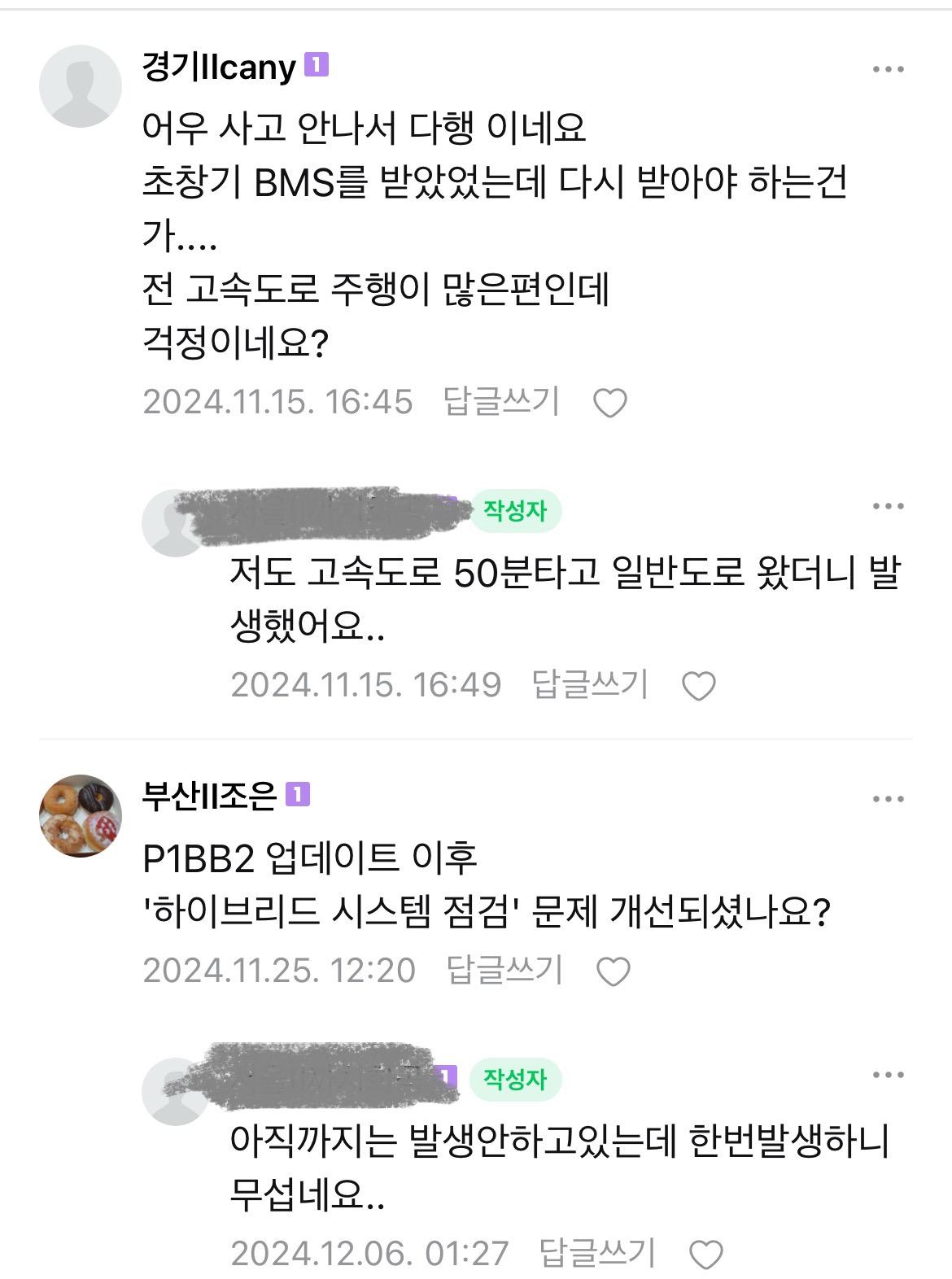Open overflow menu on 경기IIcany's comment

pos(888,70)
